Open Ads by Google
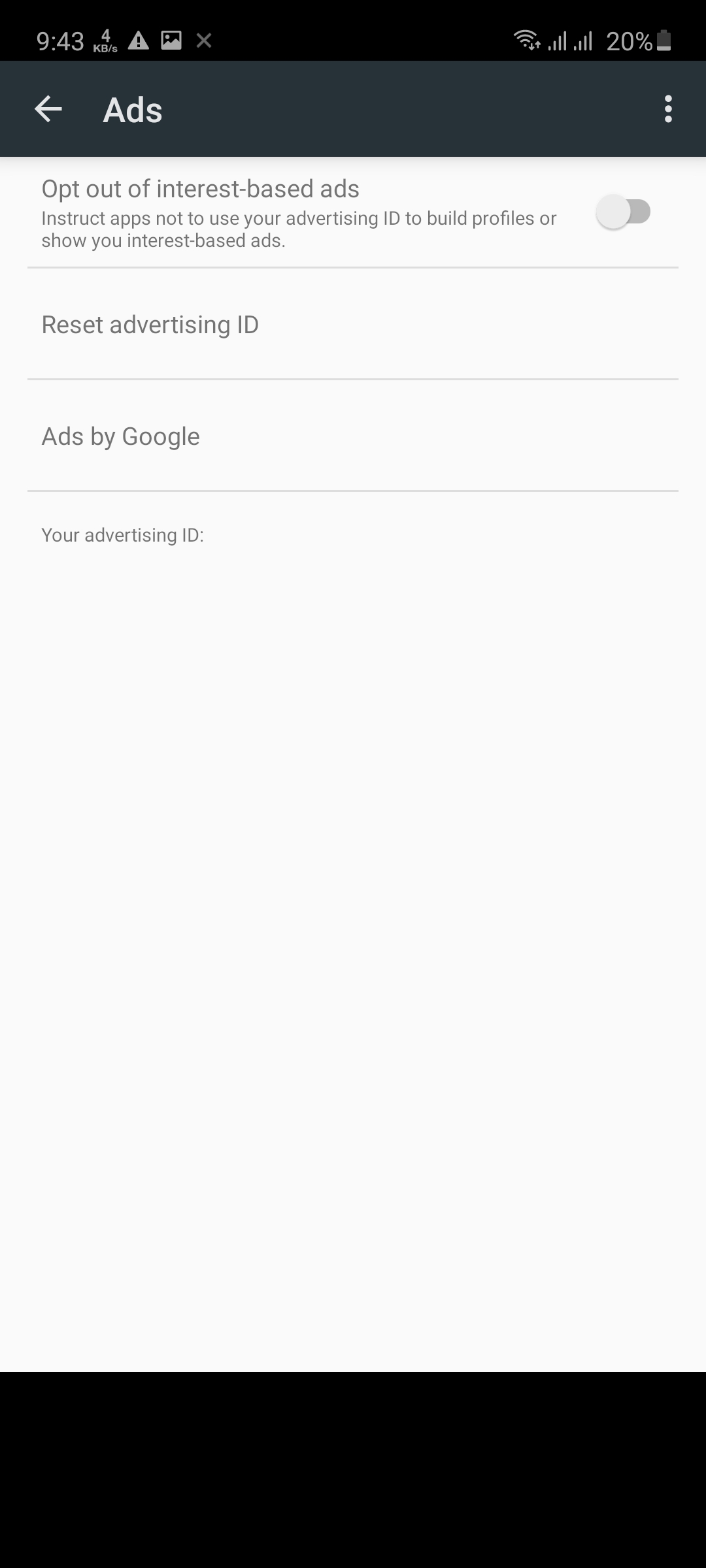 (x=121, y=436)
